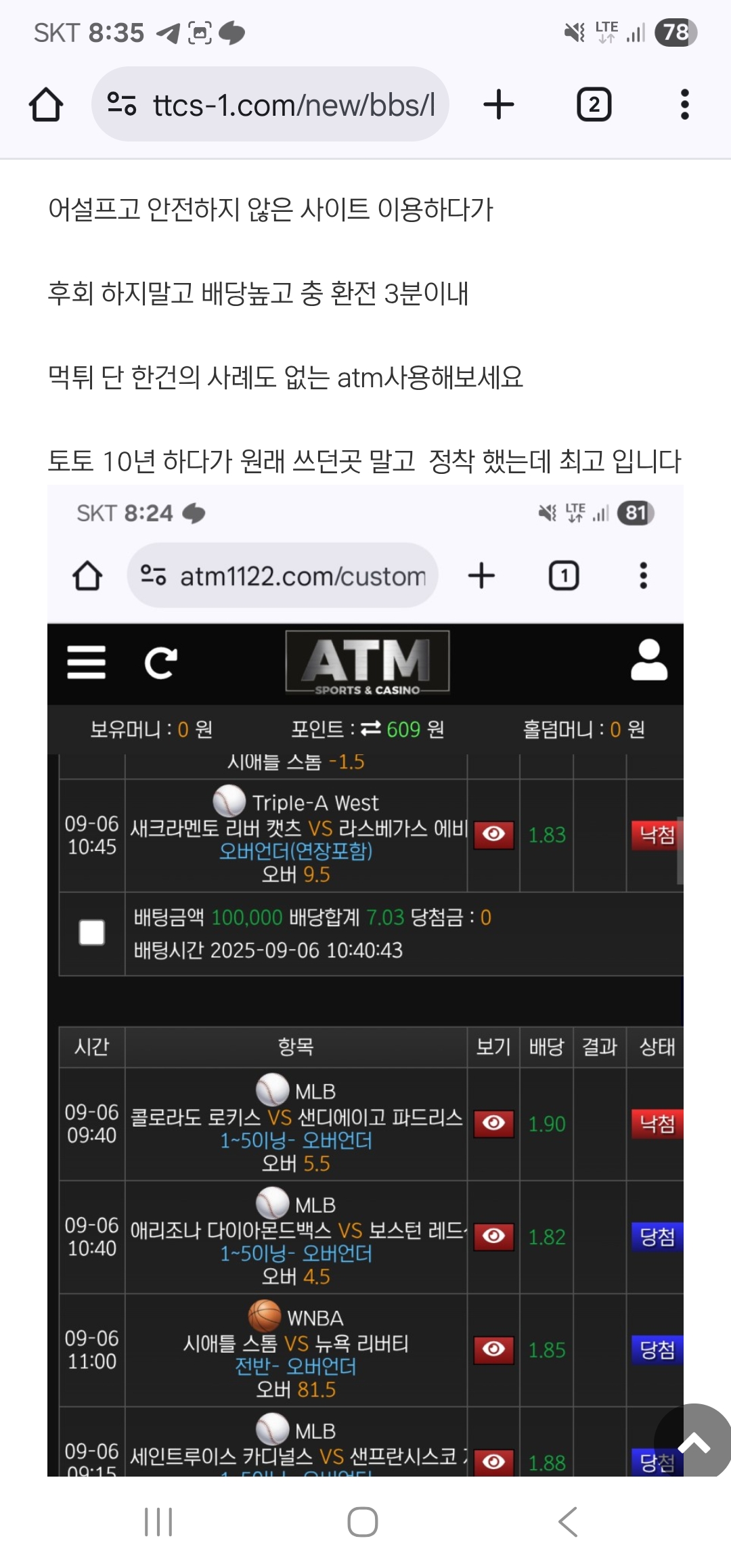Screen dimensions: 731x1568
Task: Open the tab switcher showing 2 tabs
Action: coord(594,105)
